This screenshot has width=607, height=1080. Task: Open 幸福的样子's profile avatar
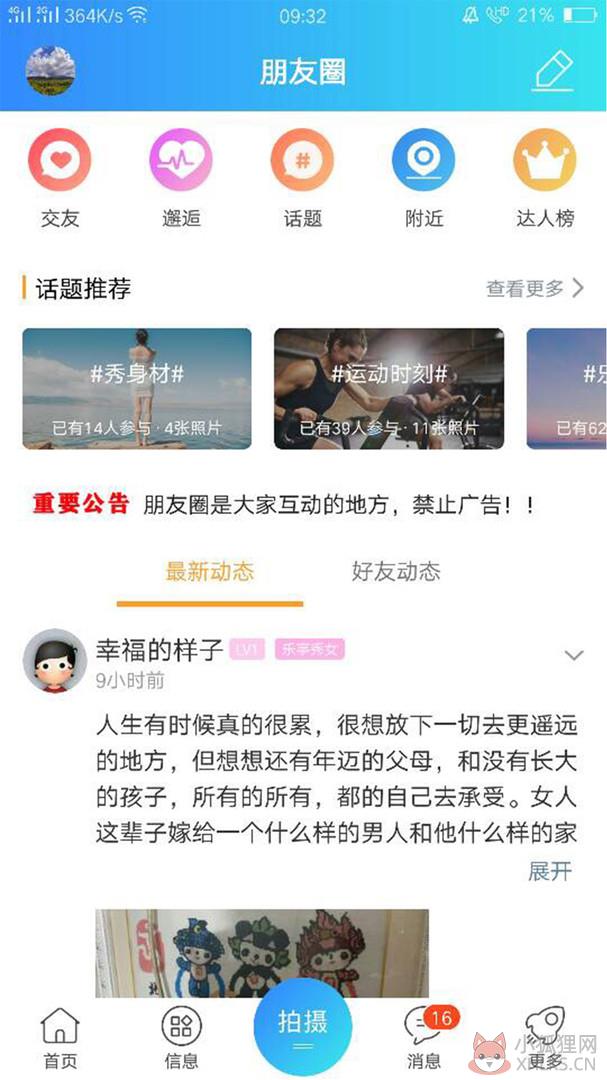click(x=55, y=661)
